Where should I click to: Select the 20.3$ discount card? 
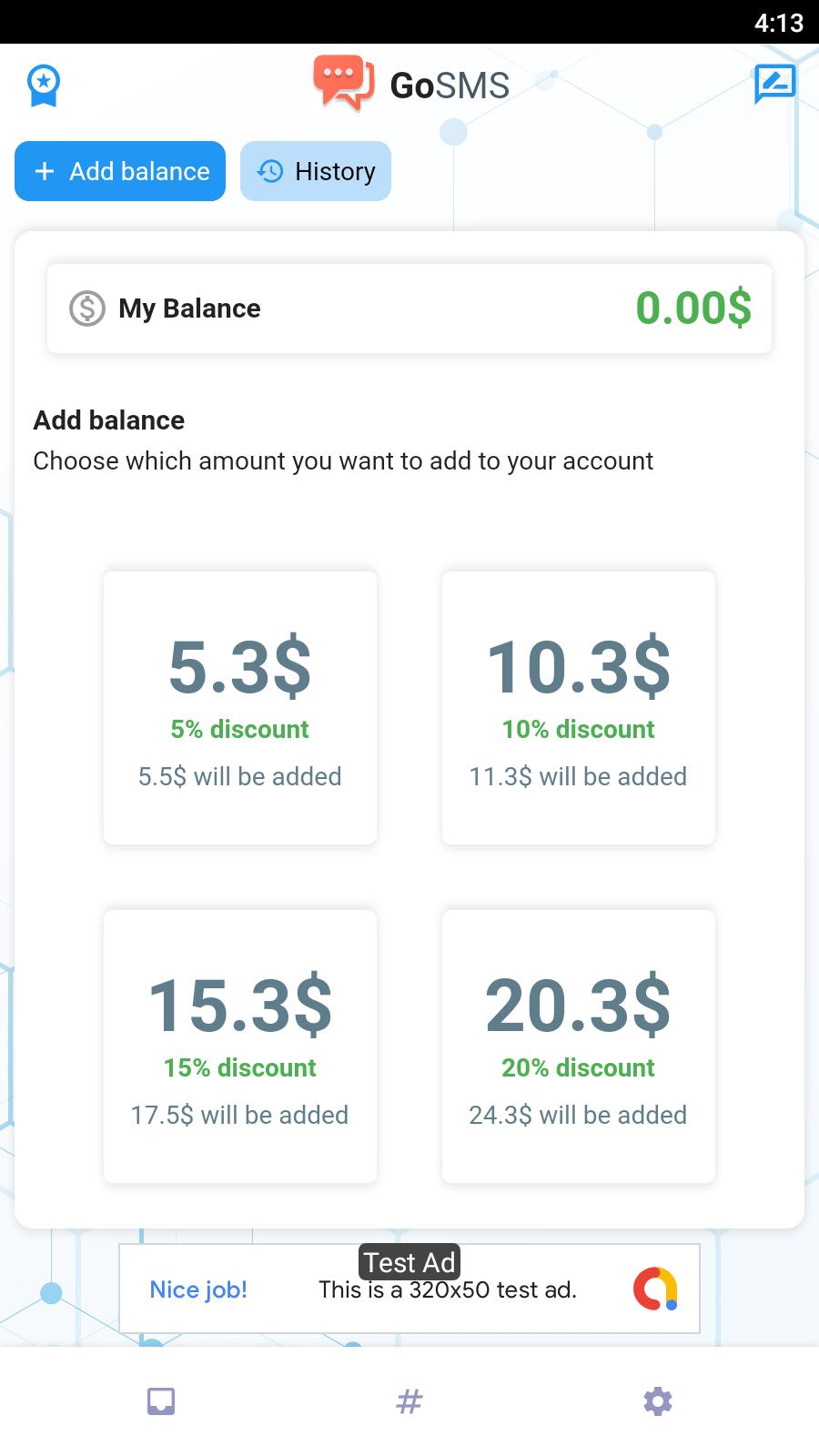coord(579,1046)
